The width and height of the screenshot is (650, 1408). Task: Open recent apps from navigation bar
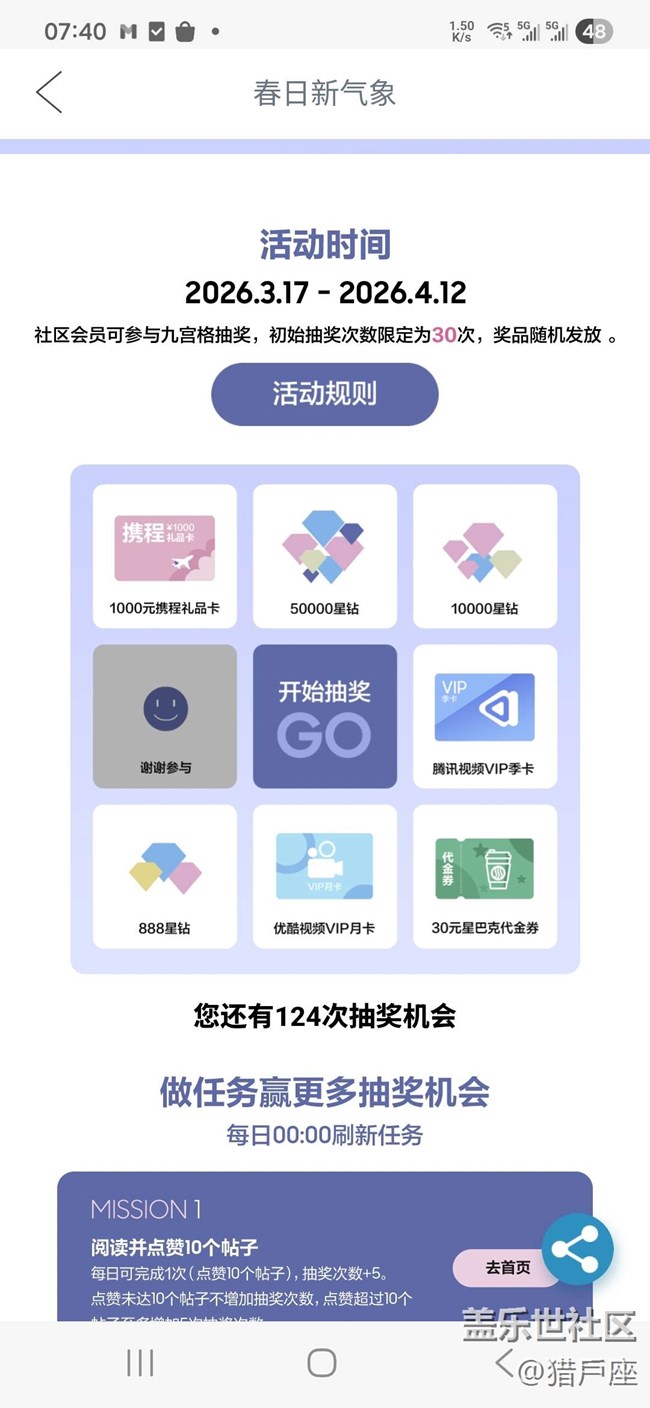[x=140, y=1362]
